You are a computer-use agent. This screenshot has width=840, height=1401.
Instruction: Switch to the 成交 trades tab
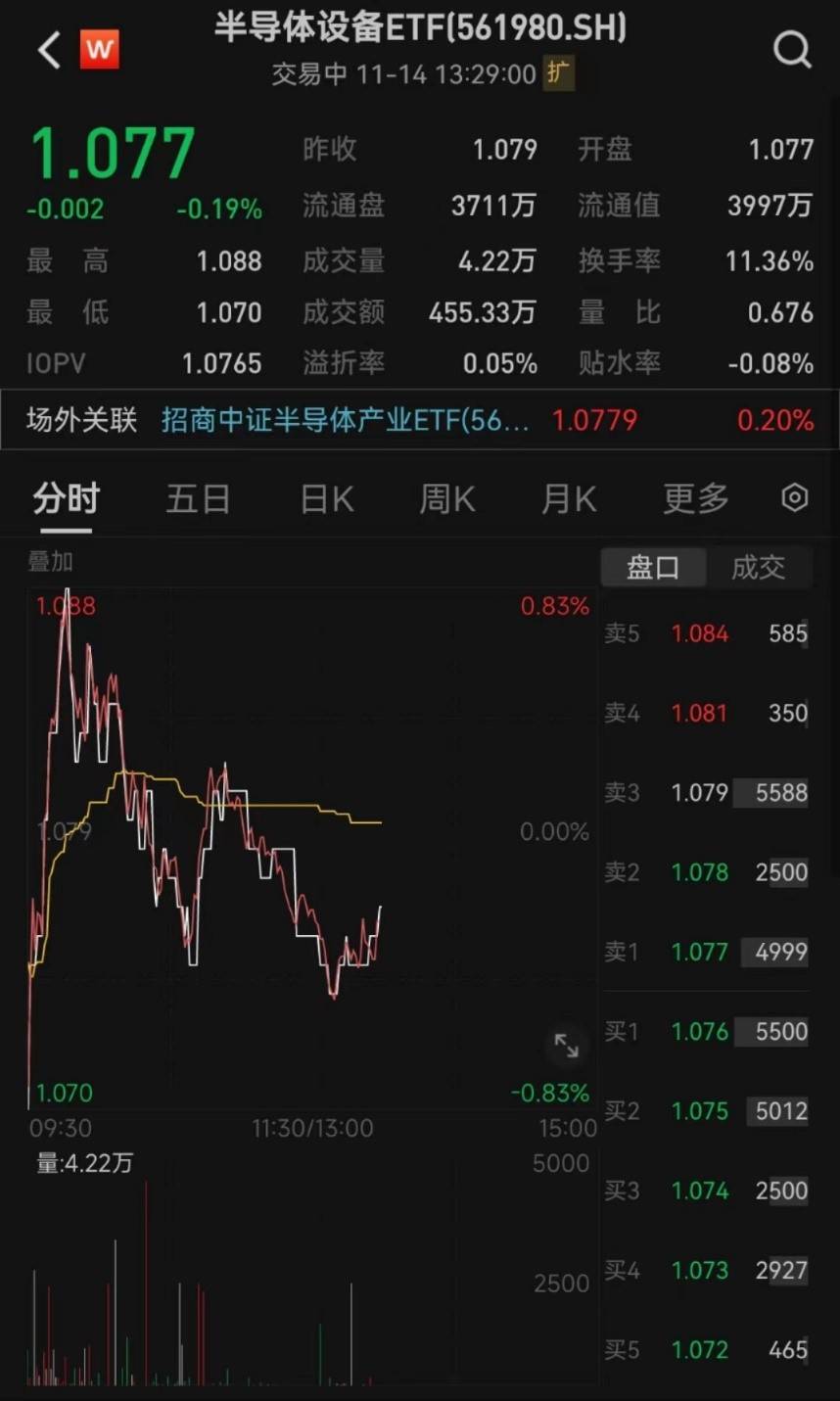point(758,567)
